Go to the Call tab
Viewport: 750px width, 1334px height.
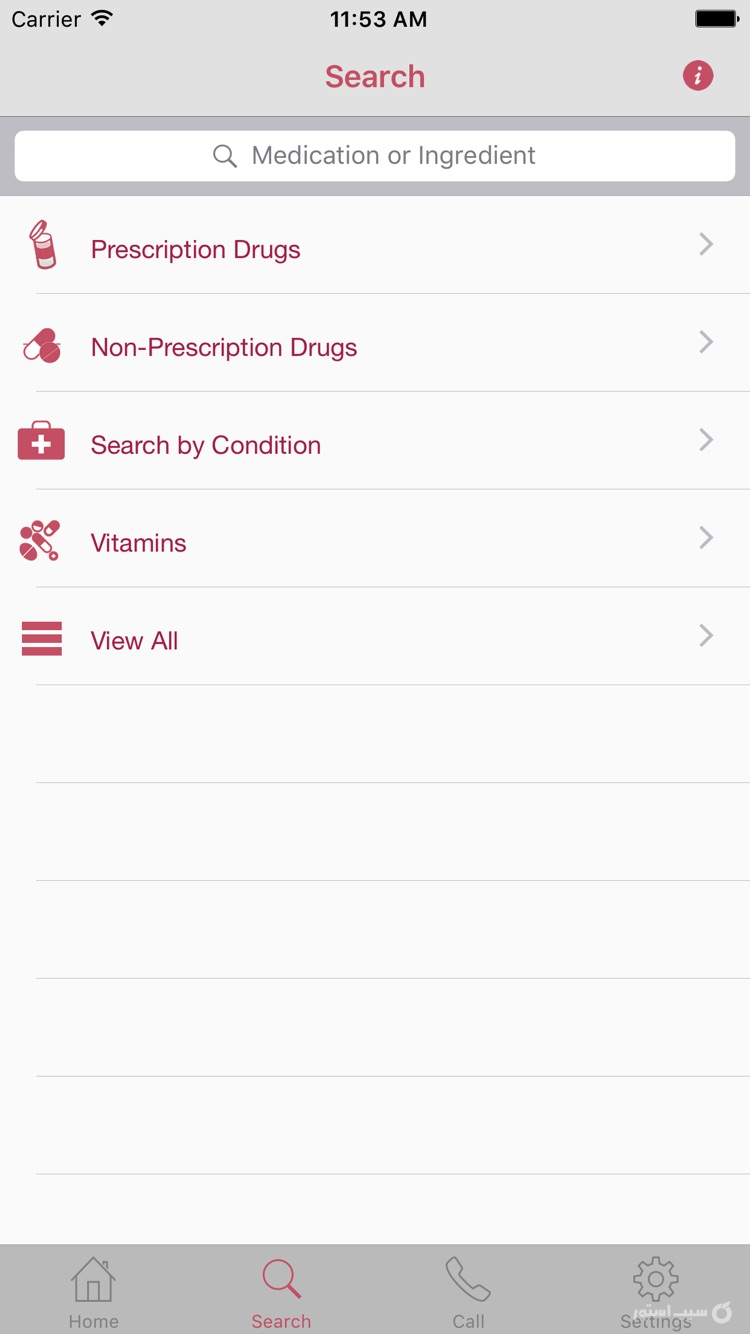click(x=468, y=1292)
